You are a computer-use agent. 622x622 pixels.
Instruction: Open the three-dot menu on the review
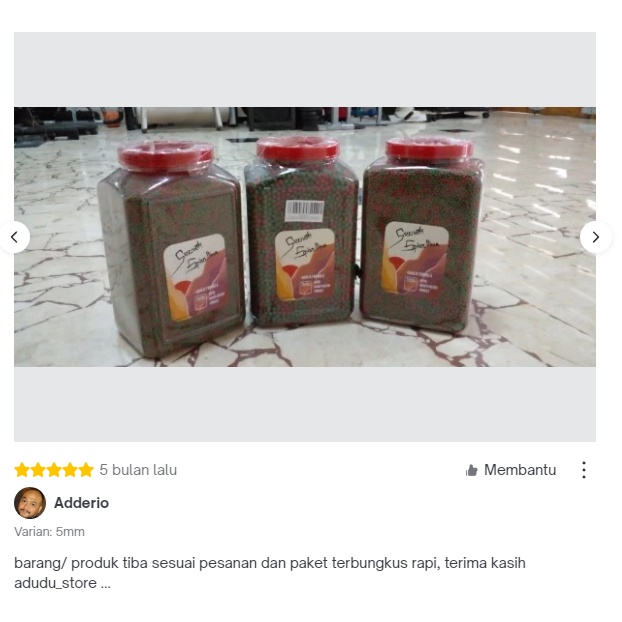click(584, 470)
